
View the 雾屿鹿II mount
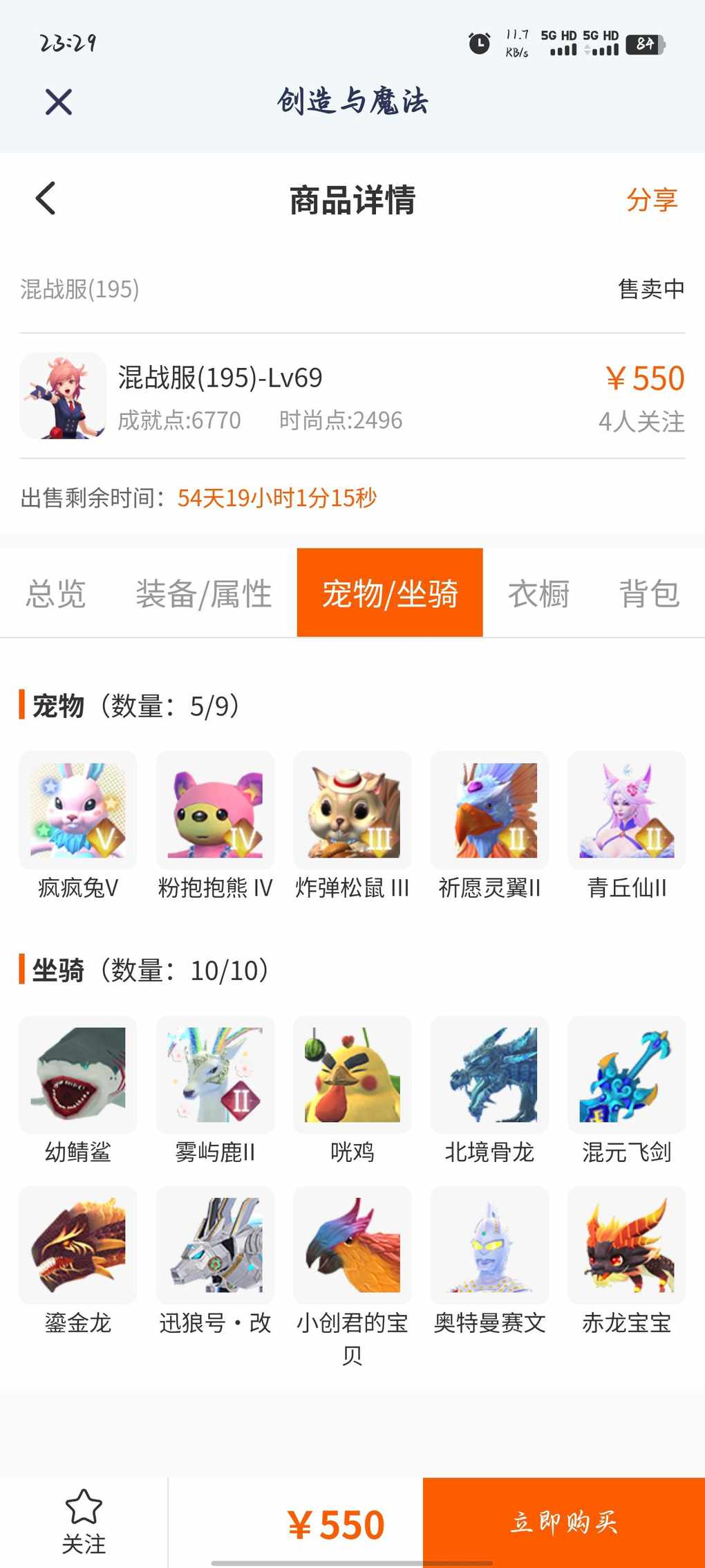(215, 1075)
